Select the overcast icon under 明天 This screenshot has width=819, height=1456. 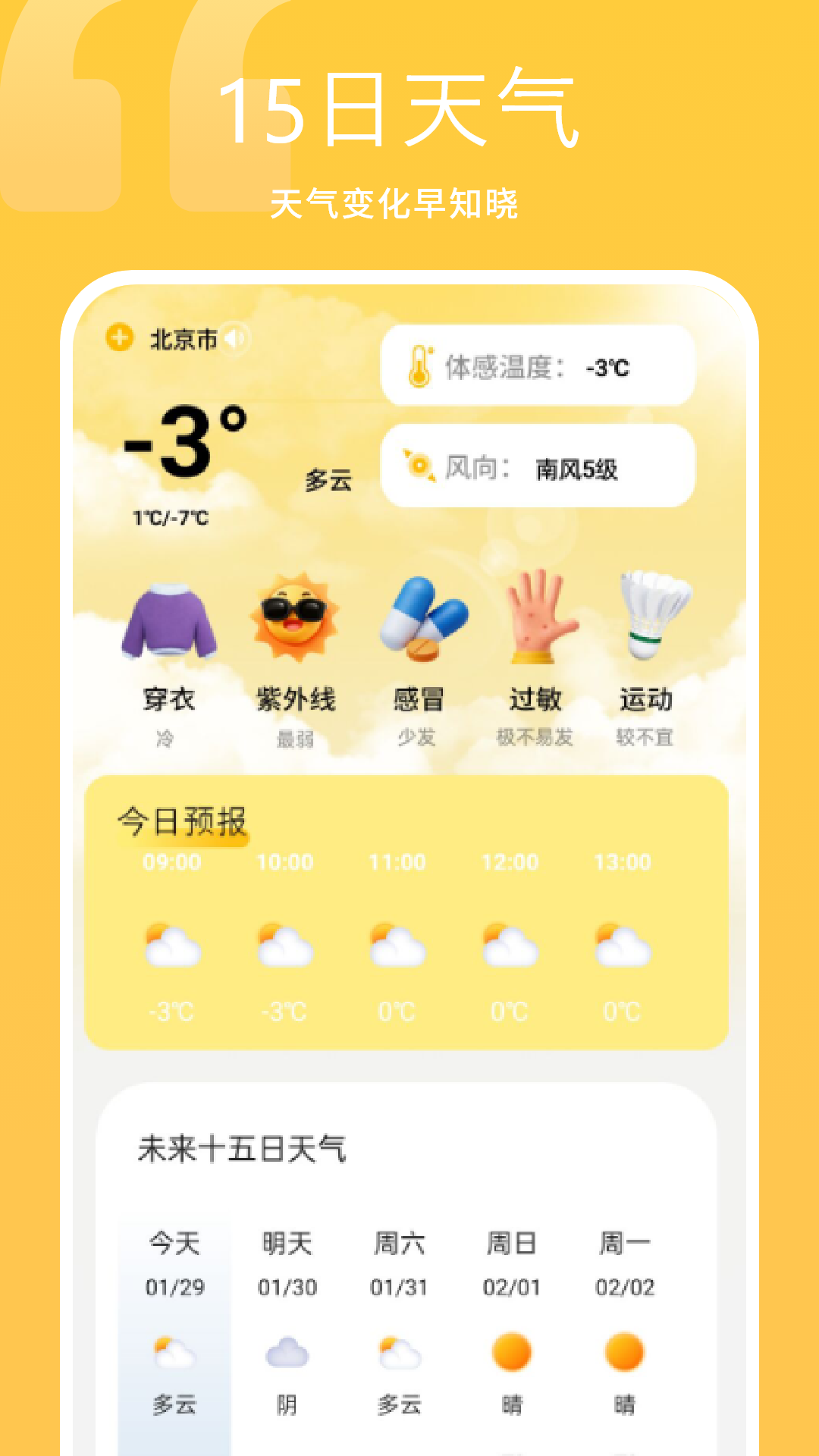point(285,1357)
